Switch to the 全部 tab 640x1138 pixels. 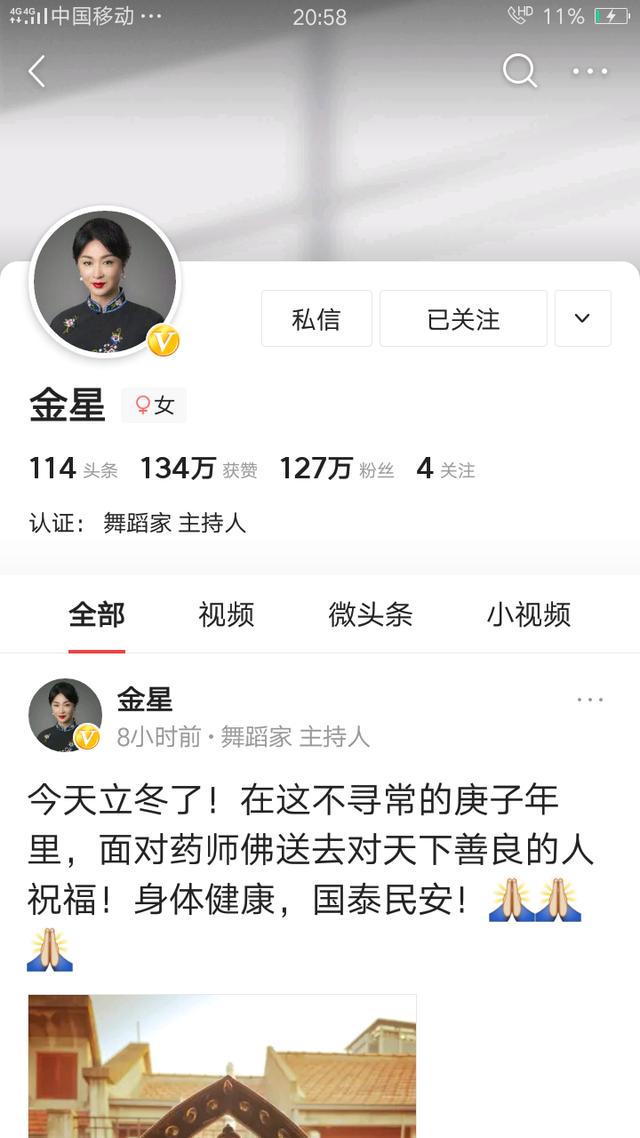(x=97, y=614)
